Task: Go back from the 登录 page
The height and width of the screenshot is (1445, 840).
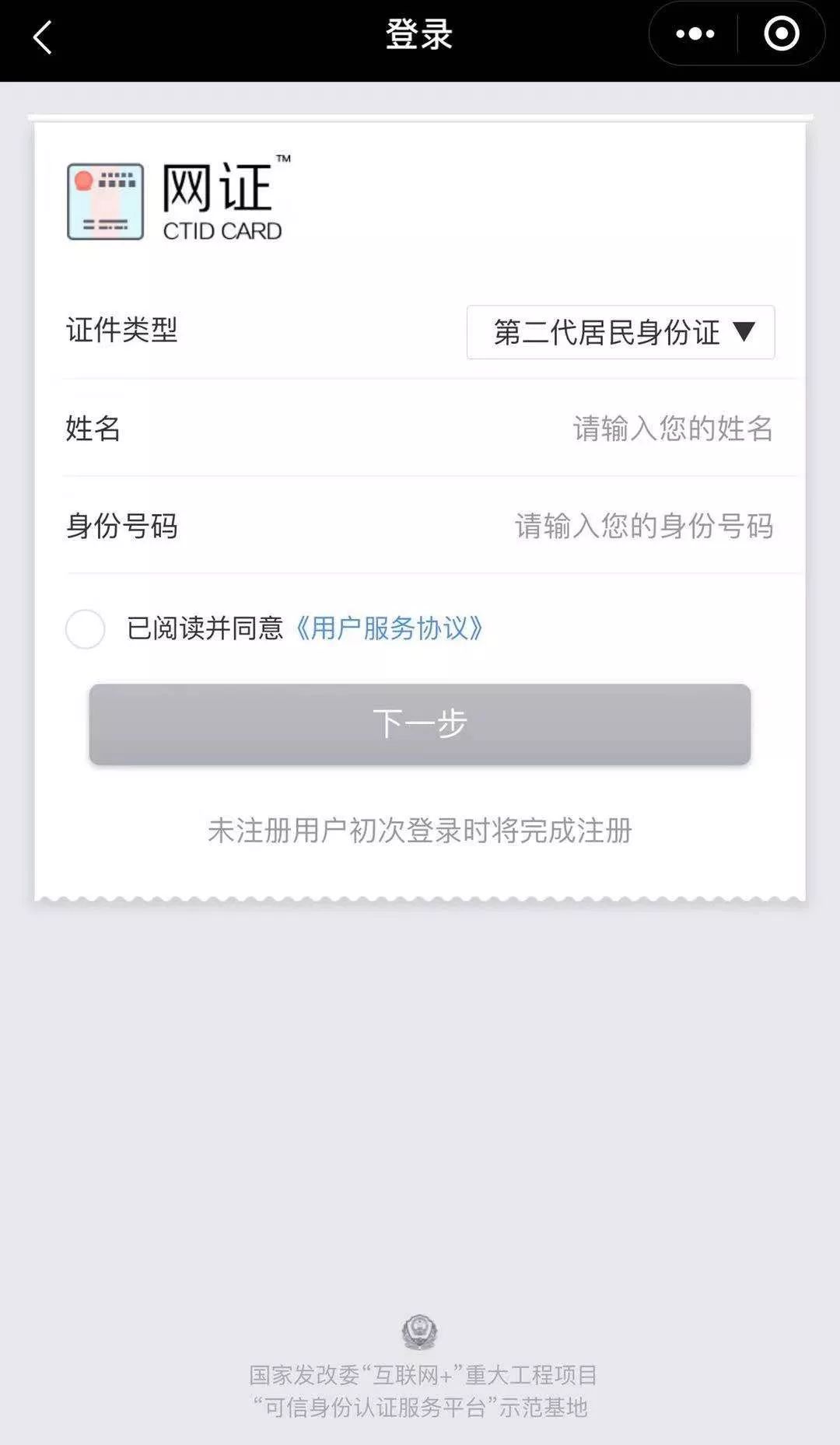Action: pyautogui.click(x=43, y=37)
